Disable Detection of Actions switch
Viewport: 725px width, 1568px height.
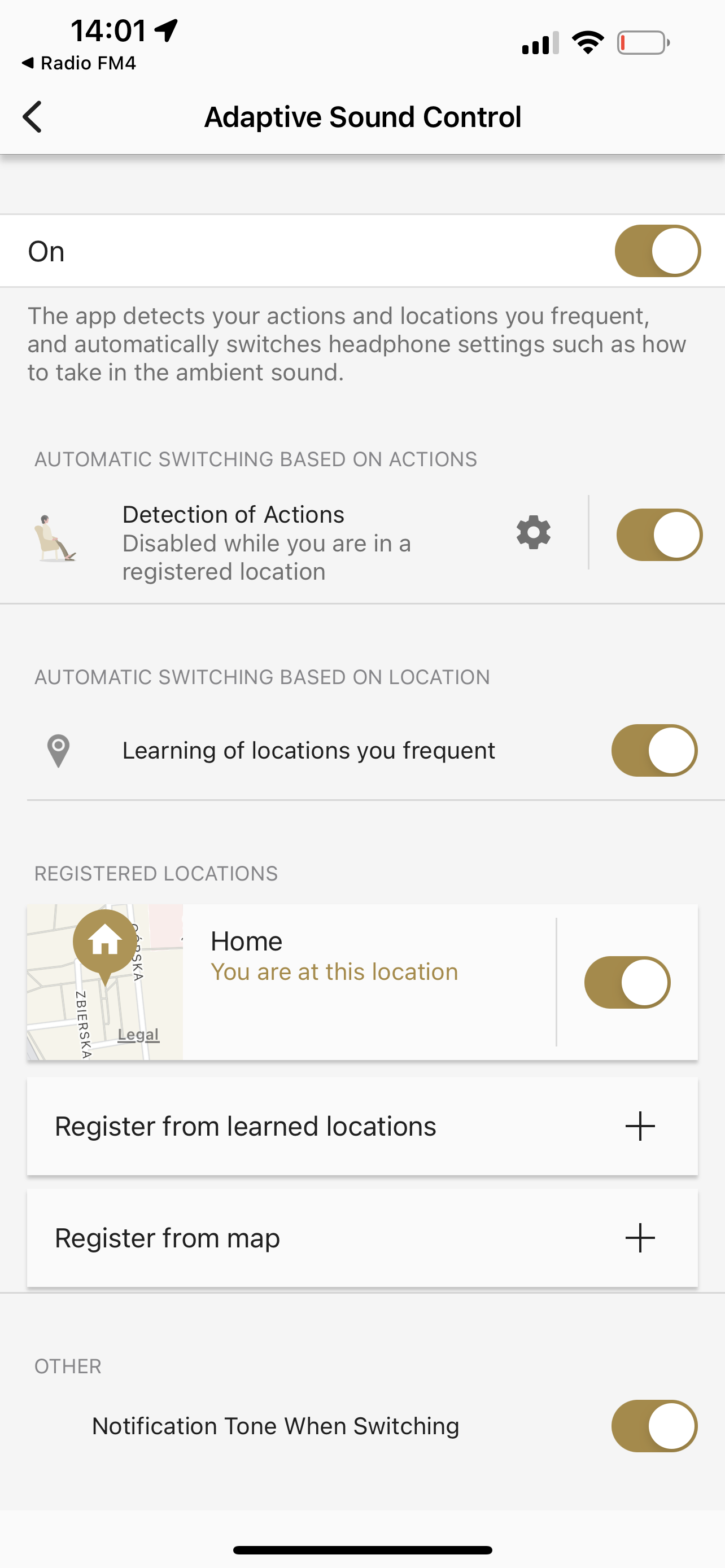pos(658,535)
